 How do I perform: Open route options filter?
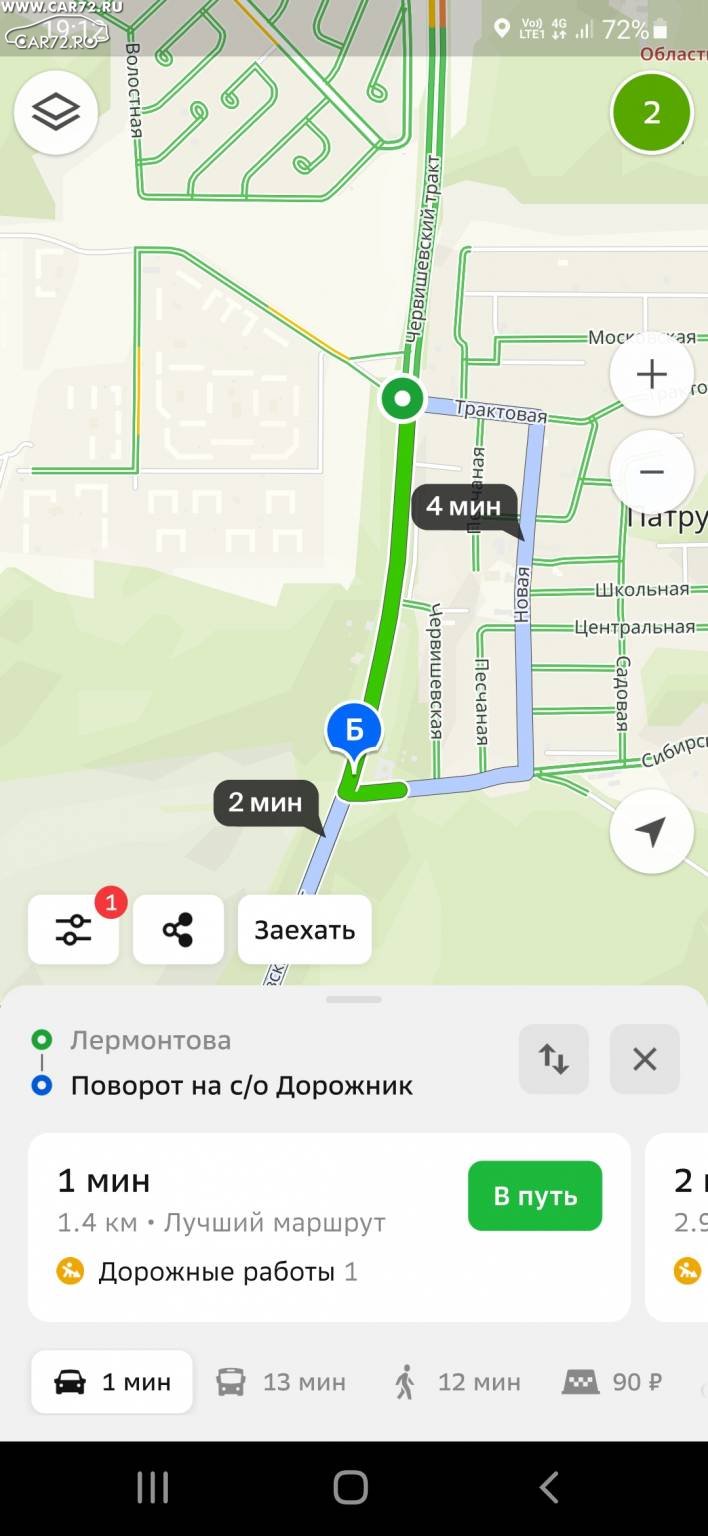tap(74, 930)
